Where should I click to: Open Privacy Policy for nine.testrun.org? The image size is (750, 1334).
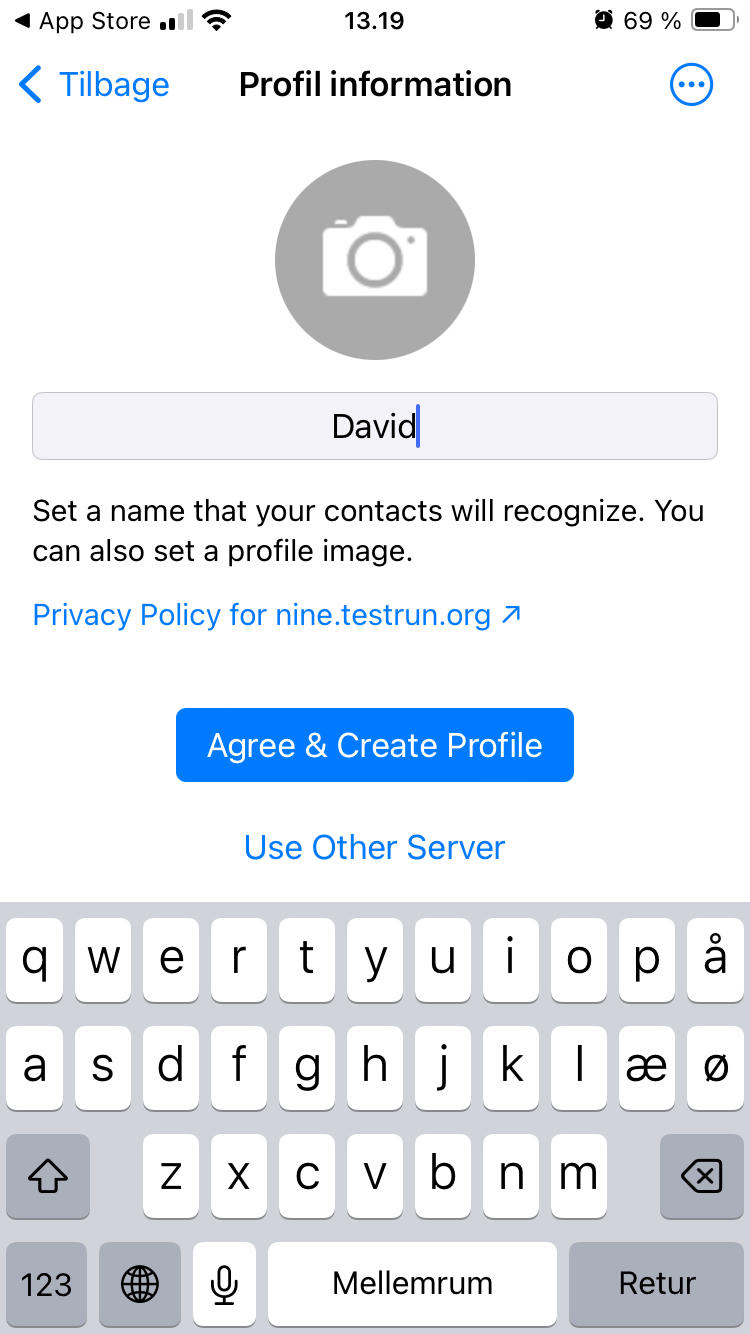click(x=277, y=614)
